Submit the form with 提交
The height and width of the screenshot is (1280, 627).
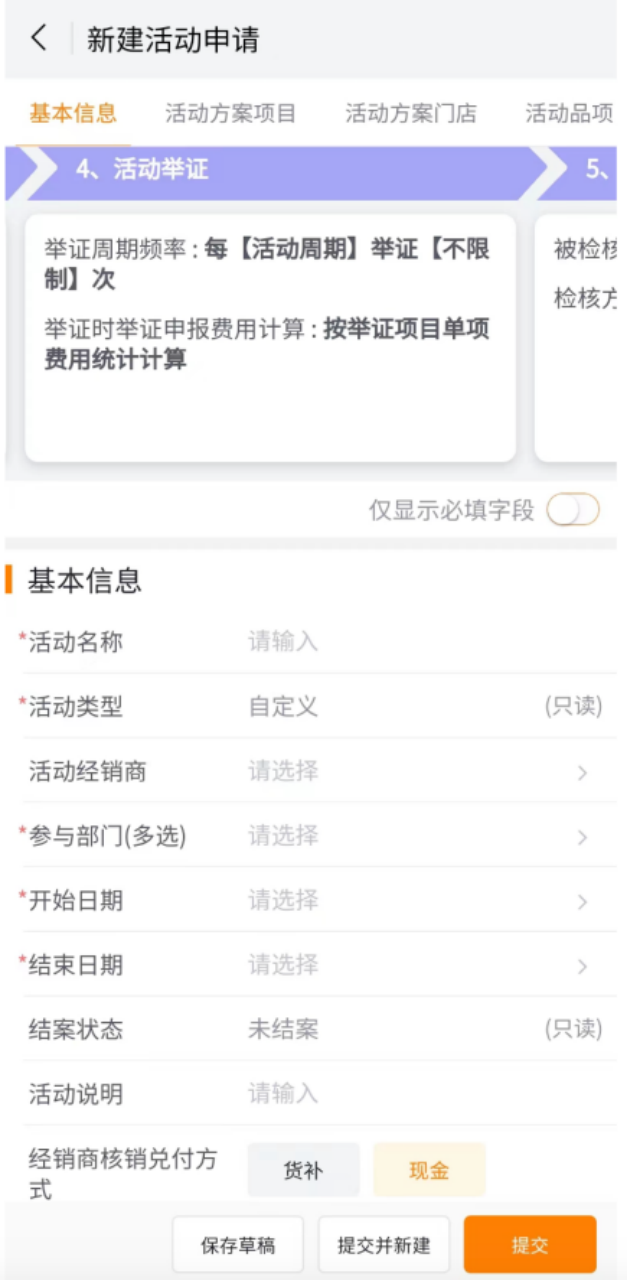click(530, 1245)
